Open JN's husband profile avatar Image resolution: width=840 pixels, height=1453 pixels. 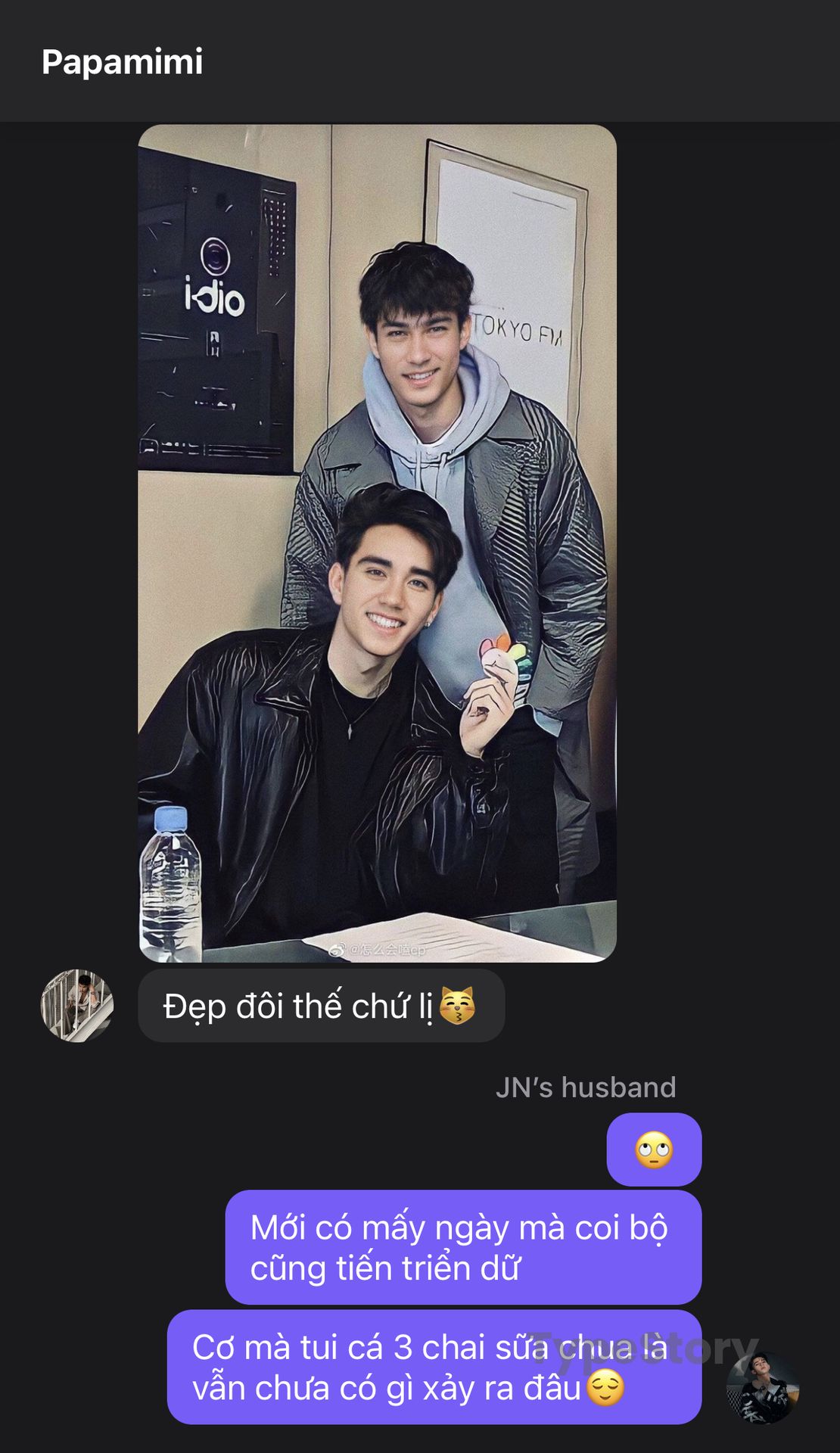tap(762, 1389)
